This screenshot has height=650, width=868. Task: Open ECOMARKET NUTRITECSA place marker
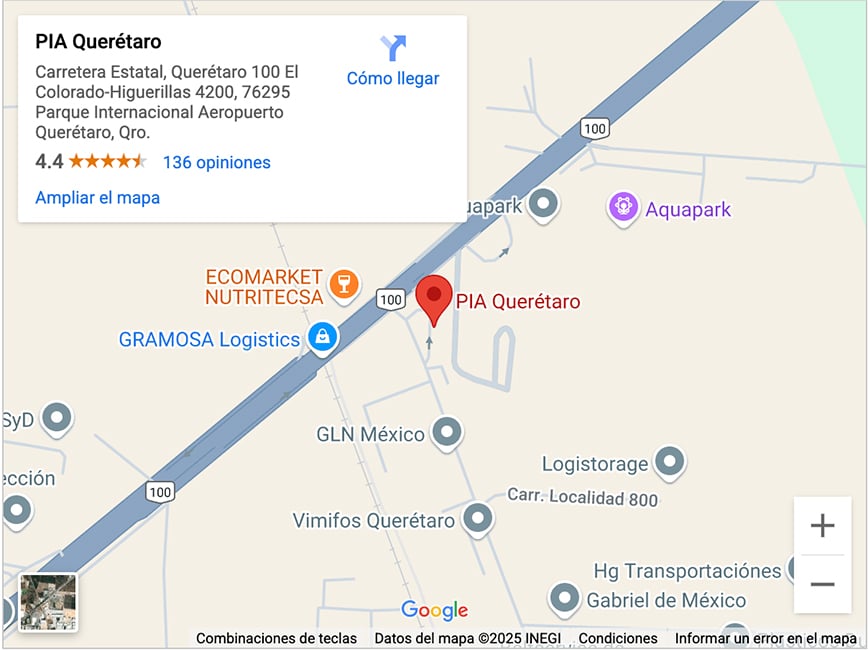[344, 283]
